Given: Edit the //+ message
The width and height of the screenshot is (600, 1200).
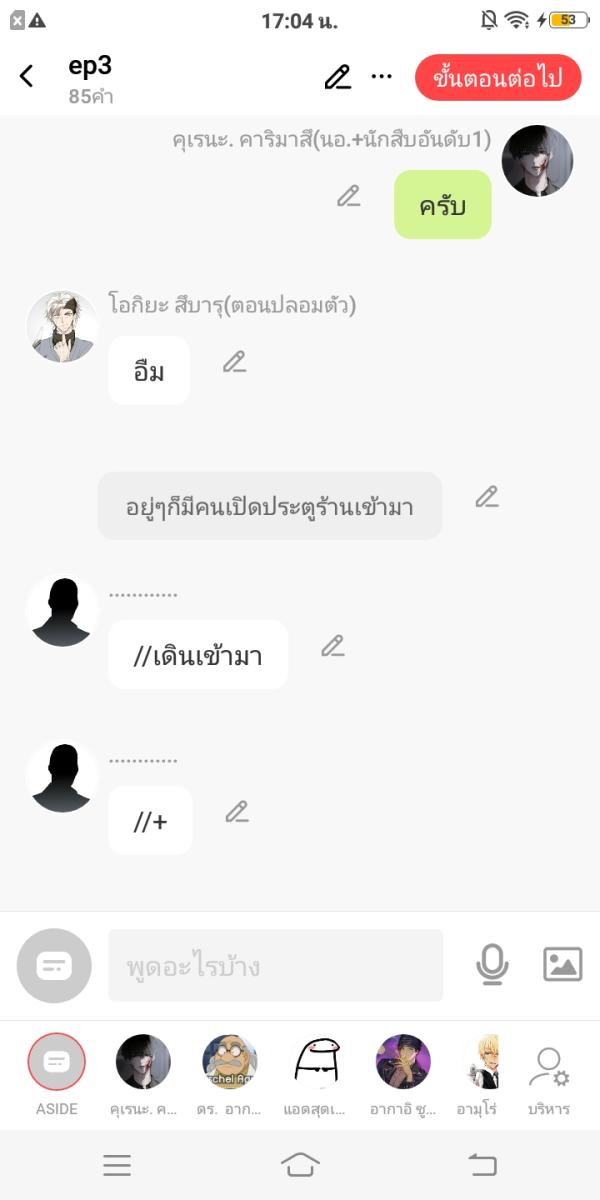Looking at the screenshot, I should pos(237,812).
